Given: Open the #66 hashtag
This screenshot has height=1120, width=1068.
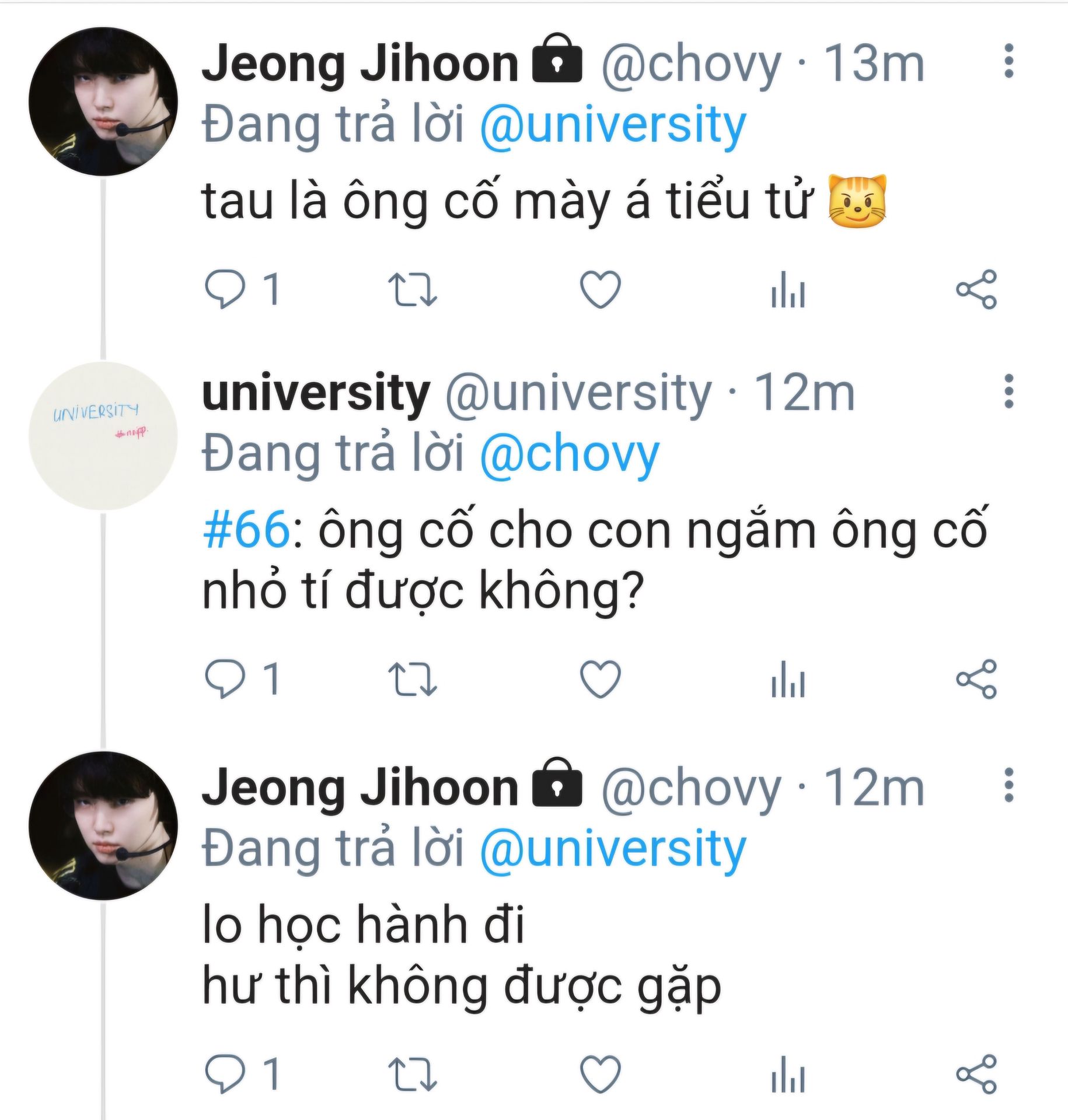Looking at the screenshot, I should point(246,530).
